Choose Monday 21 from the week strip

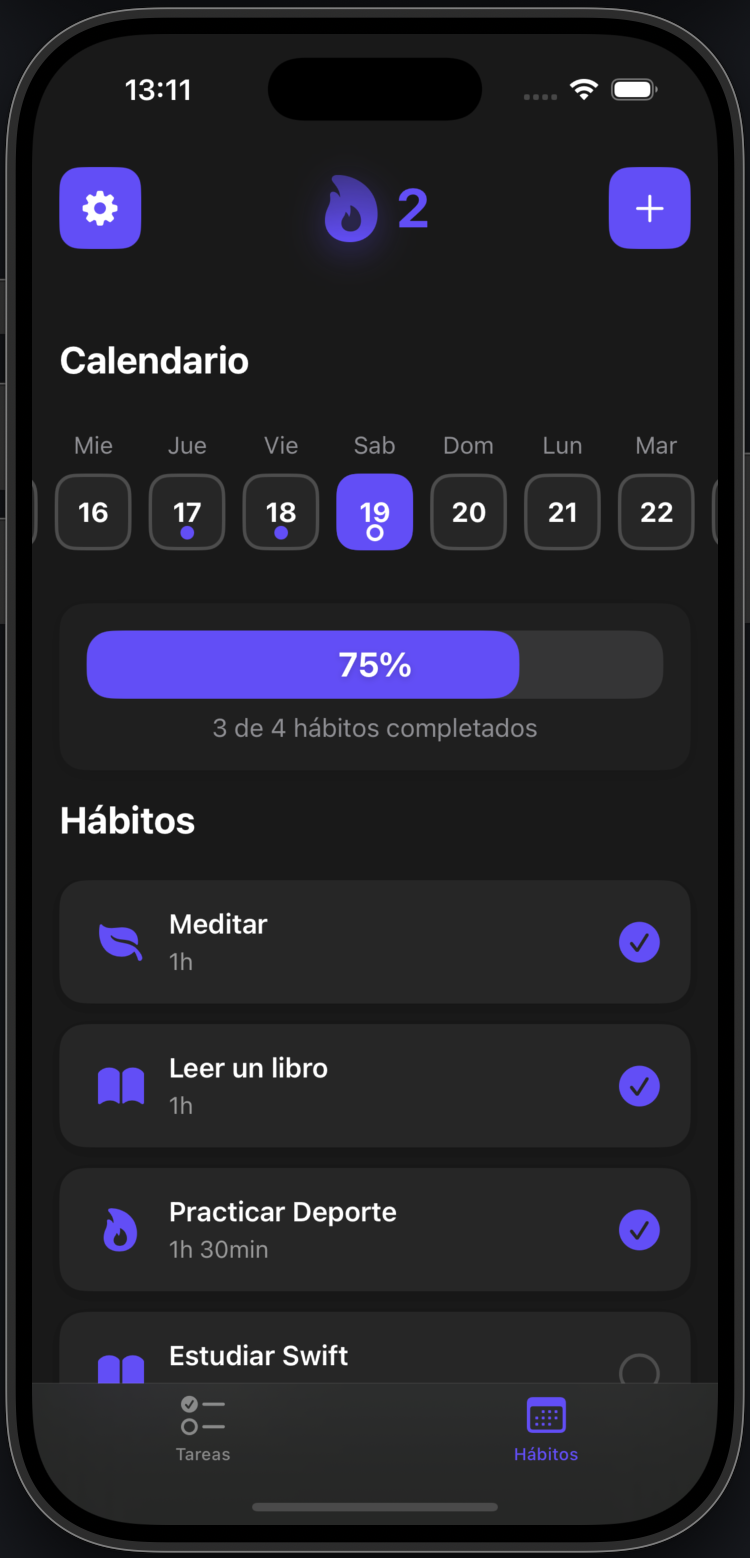point(562,512)
